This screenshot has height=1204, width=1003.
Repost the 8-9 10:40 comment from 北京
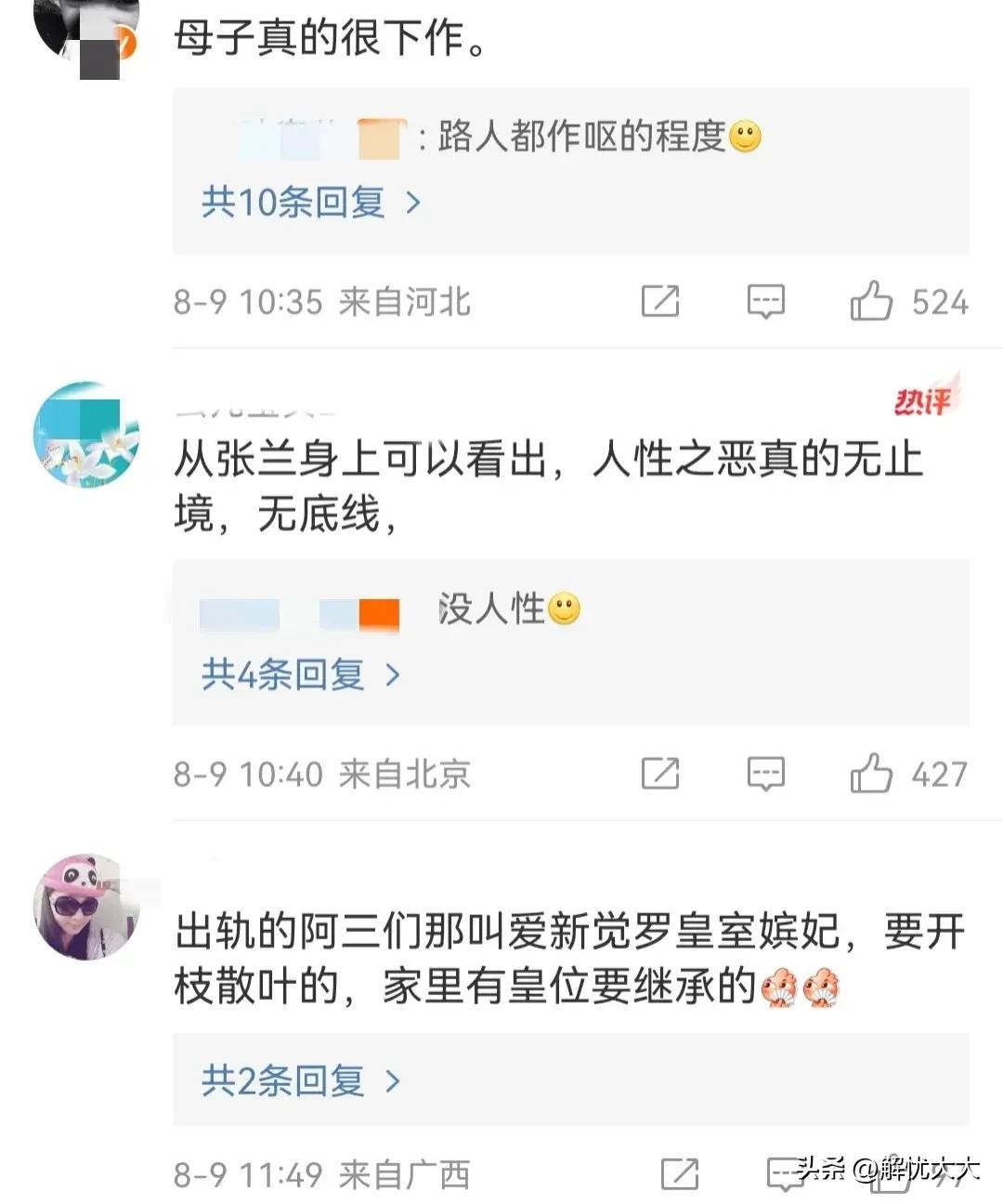660,774
